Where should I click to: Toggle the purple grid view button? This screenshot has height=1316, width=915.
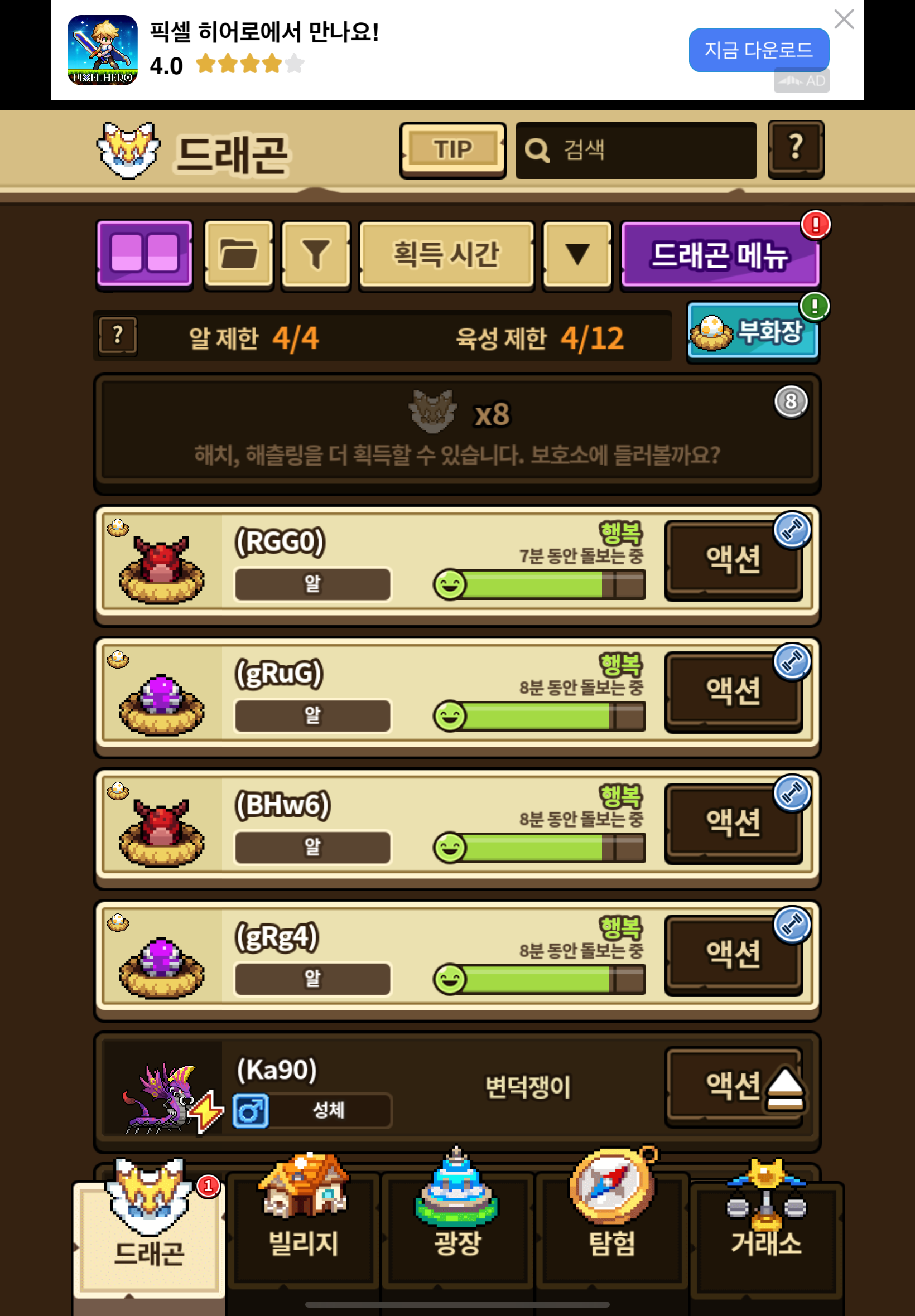pyautogui.click(x=145, y=254)
